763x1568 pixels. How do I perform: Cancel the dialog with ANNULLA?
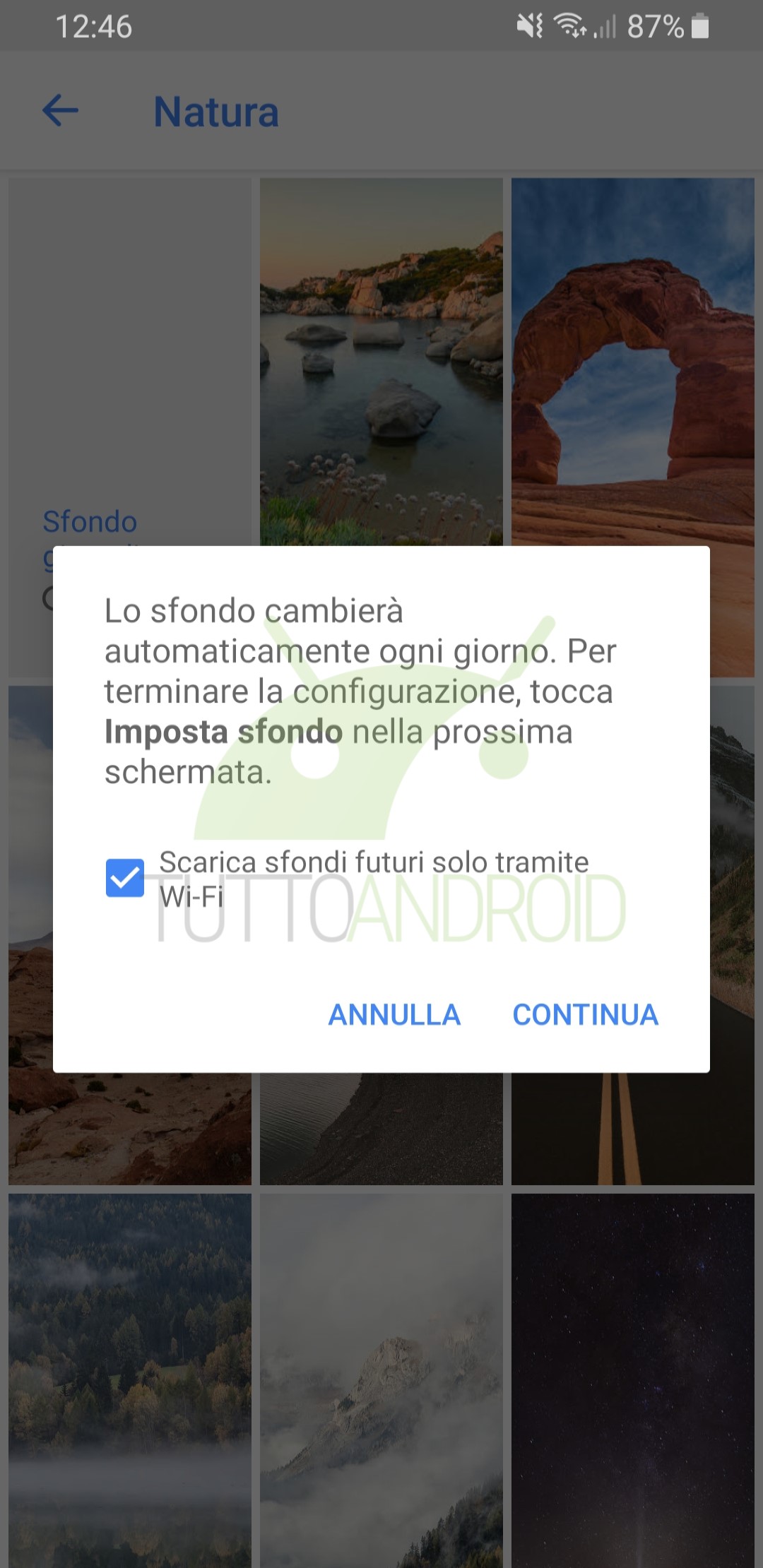pos(394,1015)
